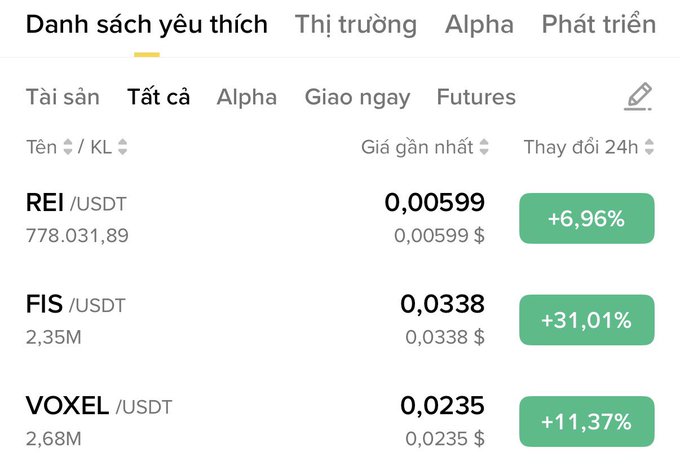Tap the +31,01% change badge
Viewport: 680px width, 474px height.
(586, 321)
